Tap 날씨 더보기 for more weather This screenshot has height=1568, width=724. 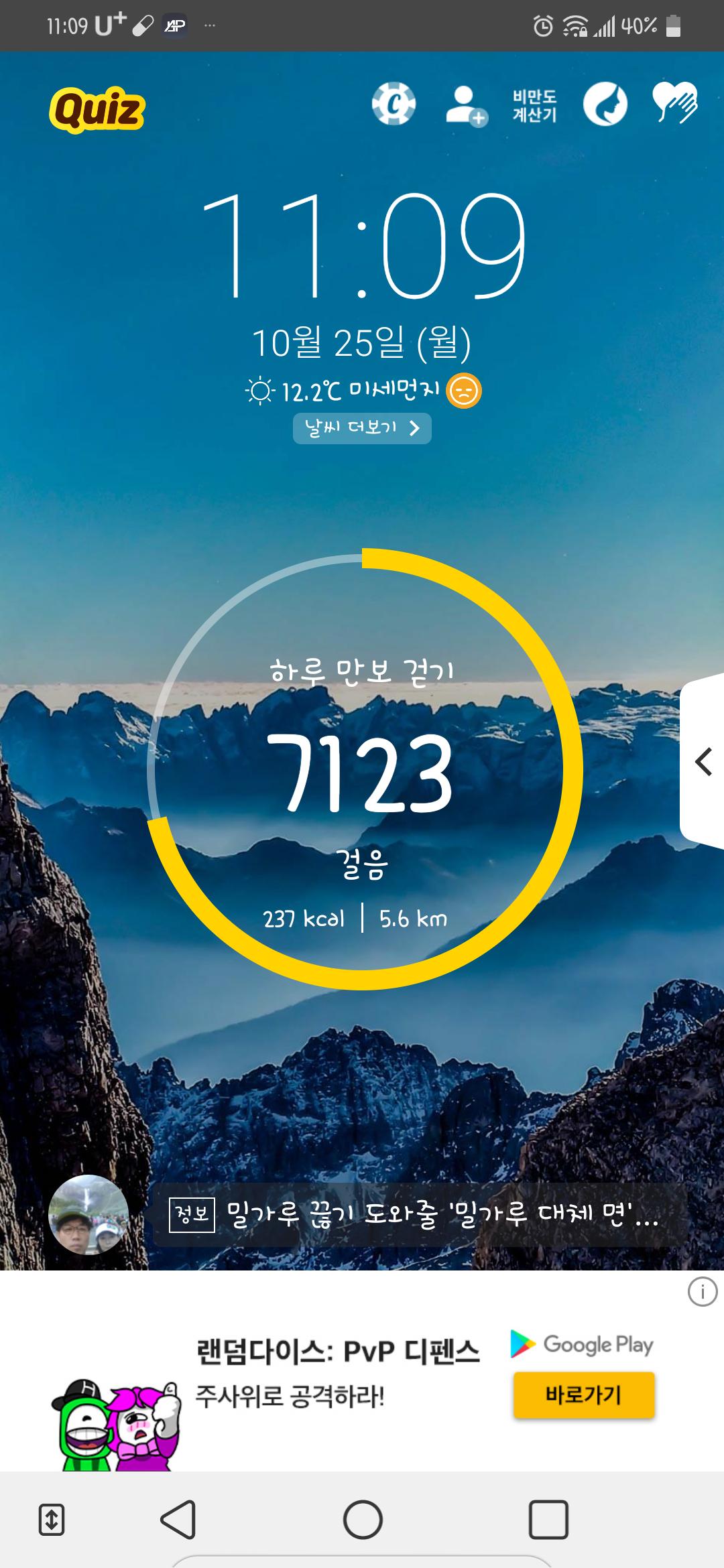click(x=362, y=428)
